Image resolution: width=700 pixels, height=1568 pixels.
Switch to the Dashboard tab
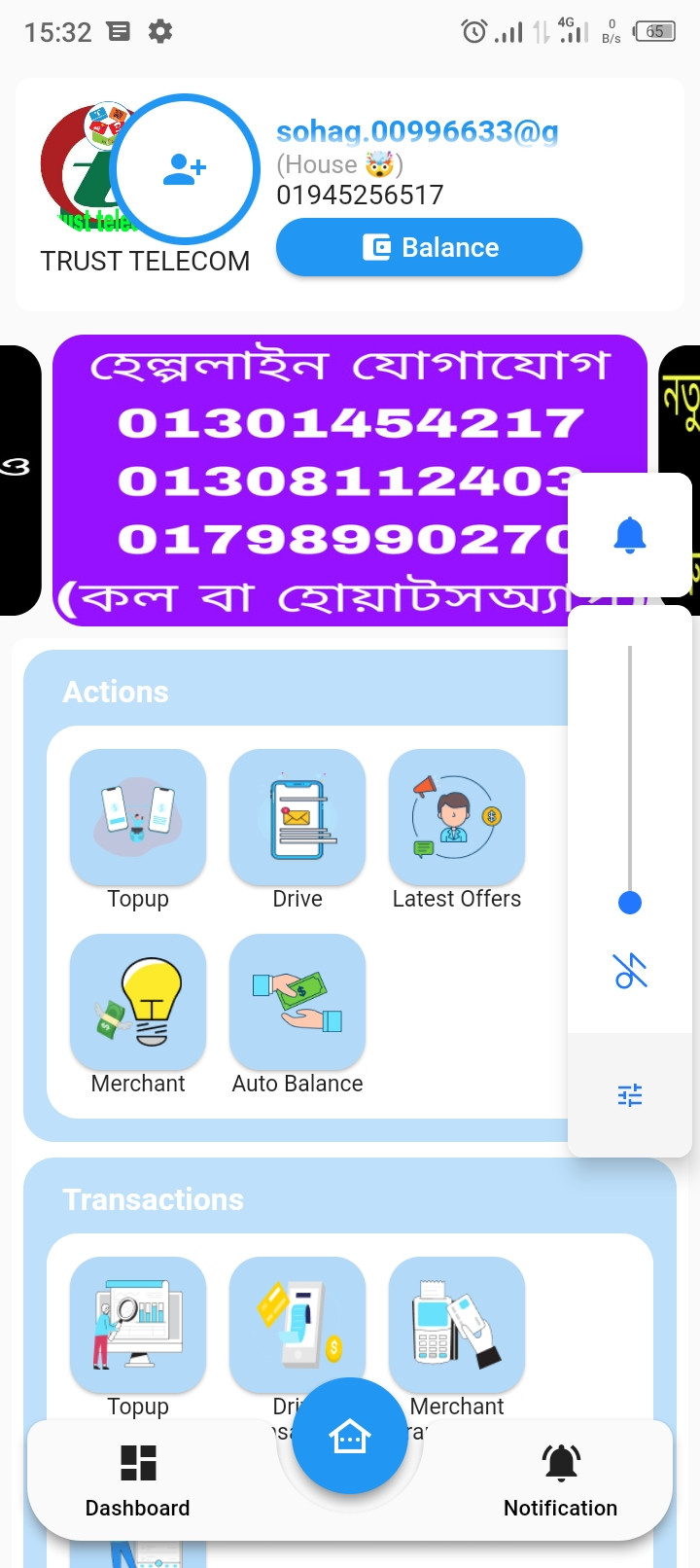(x=138, y=1480)
